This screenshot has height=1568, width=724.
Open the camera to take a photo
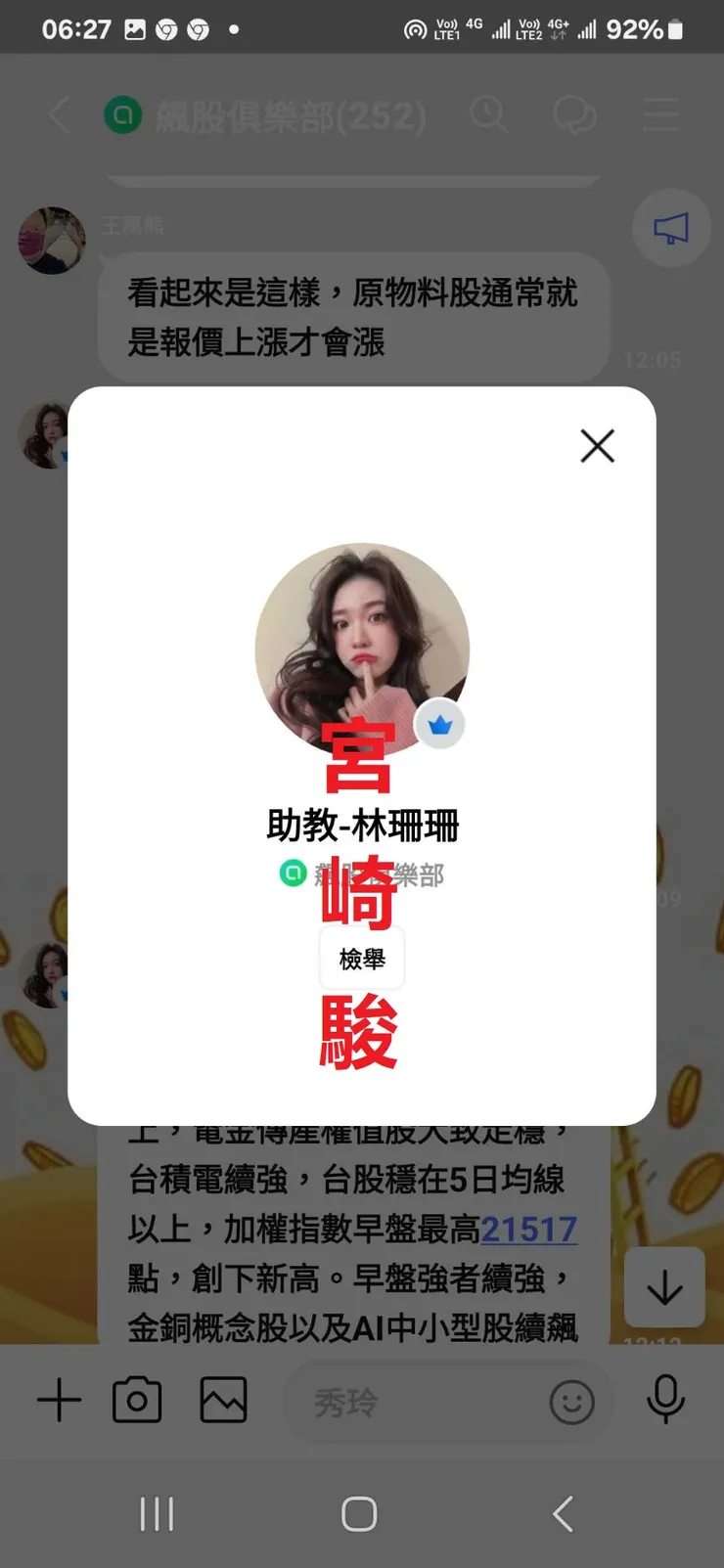[136, 1401]
